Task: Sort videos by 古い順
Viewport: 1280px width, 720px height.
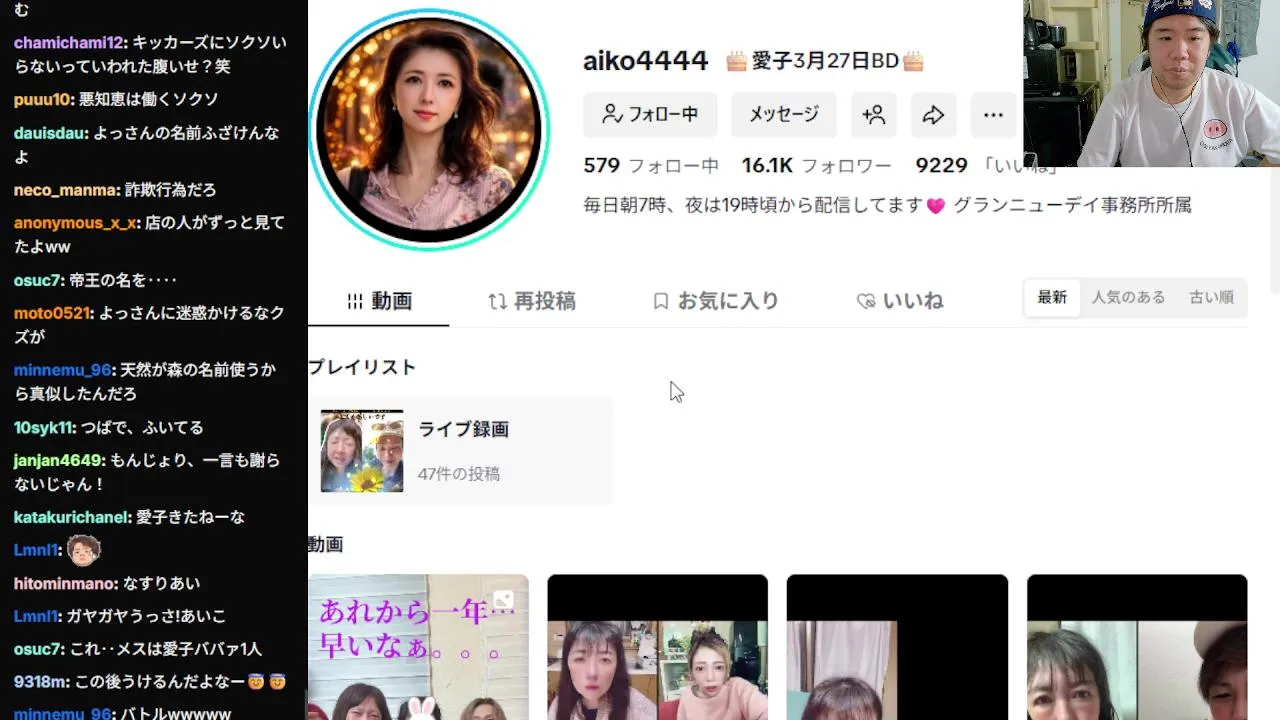Action: (1211, 298)
